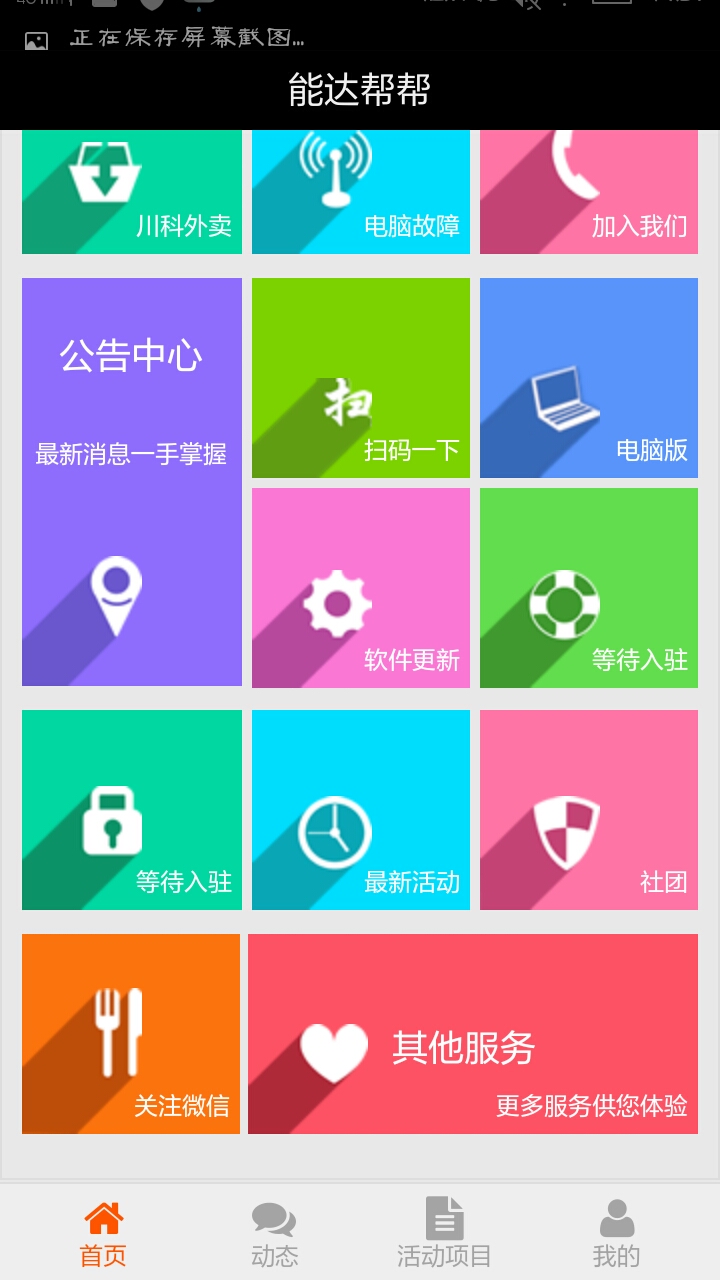The image size is (720, 1280).
Task: Open 软件更新 software update settings tile
Action: pyautogui.click(x=360, y=587)
